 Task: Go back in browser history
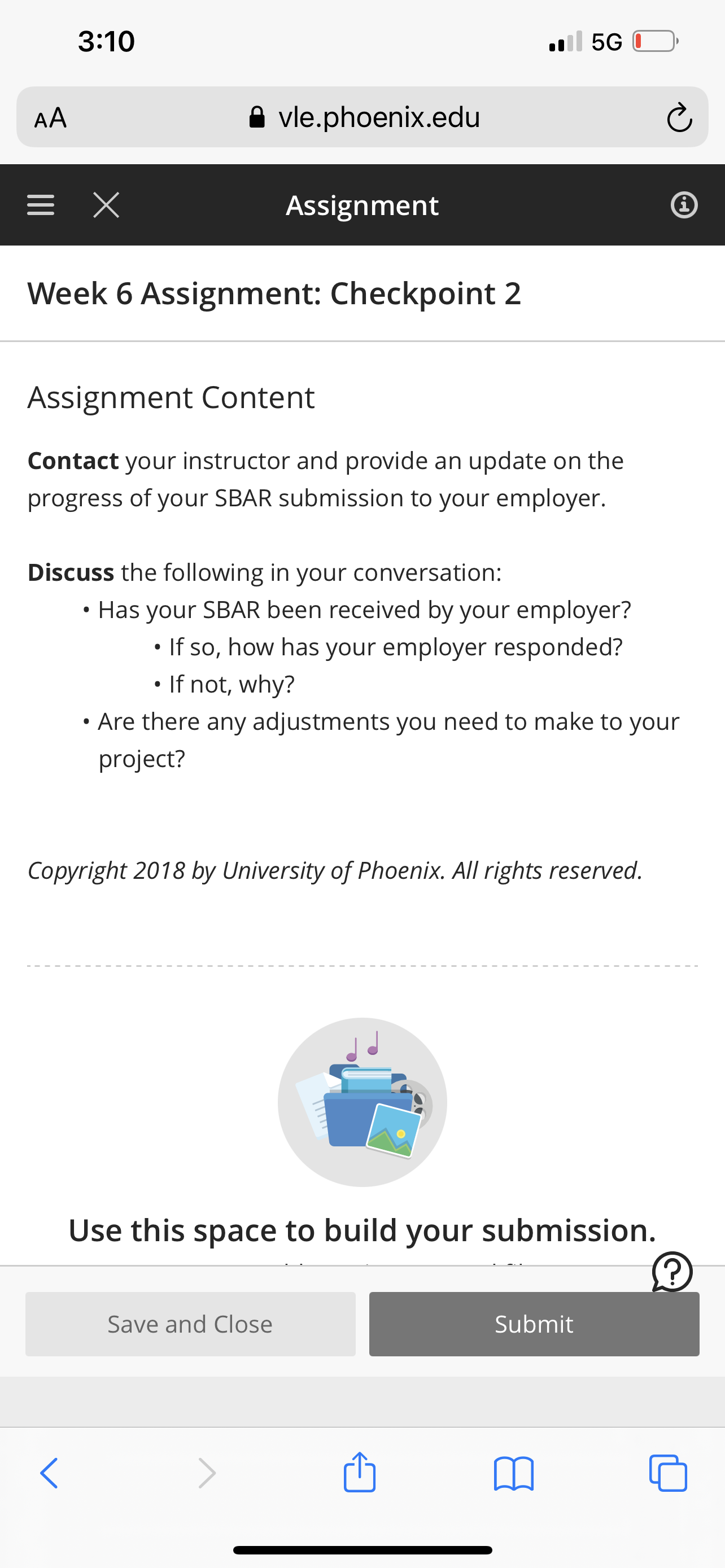click(x=49, y=1473)
